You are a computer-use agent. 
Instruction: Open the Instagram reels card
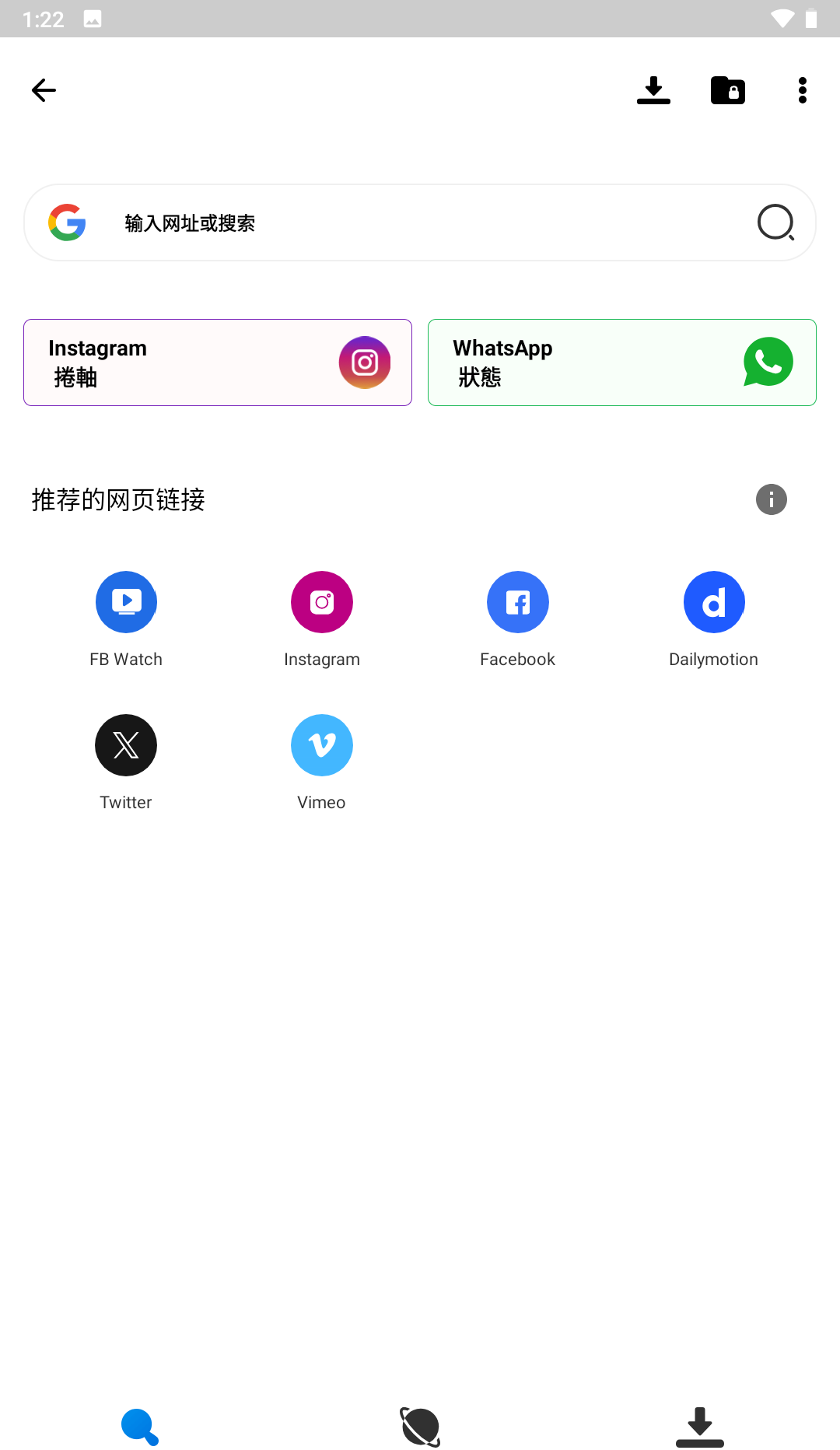(218, 362)
